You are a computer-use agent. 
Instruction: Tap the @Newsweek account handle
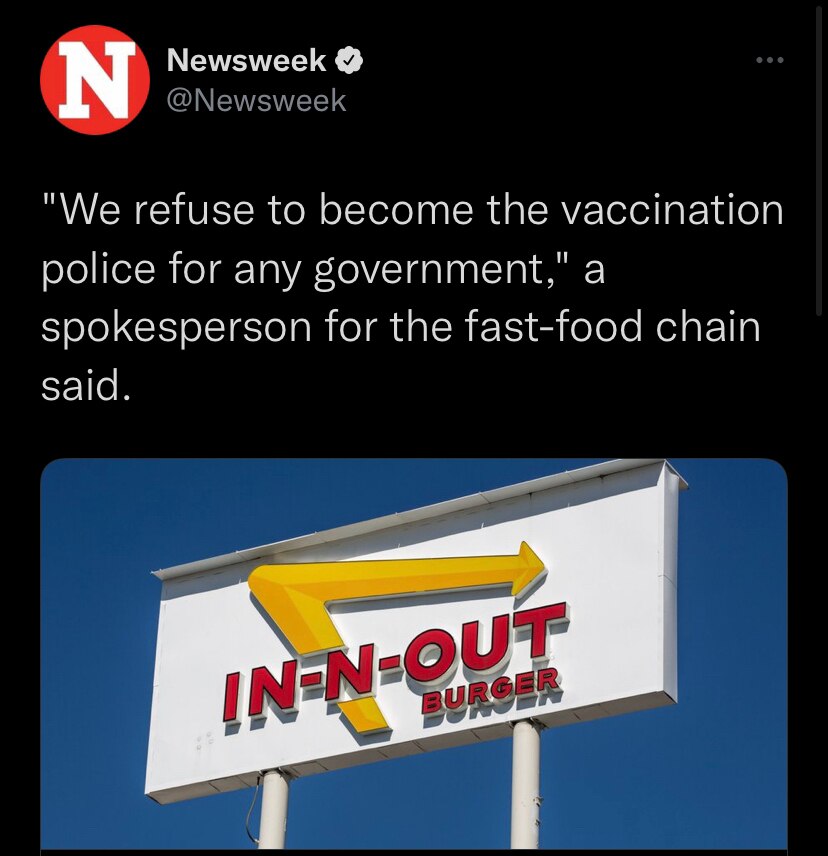[x=256, y=101]
